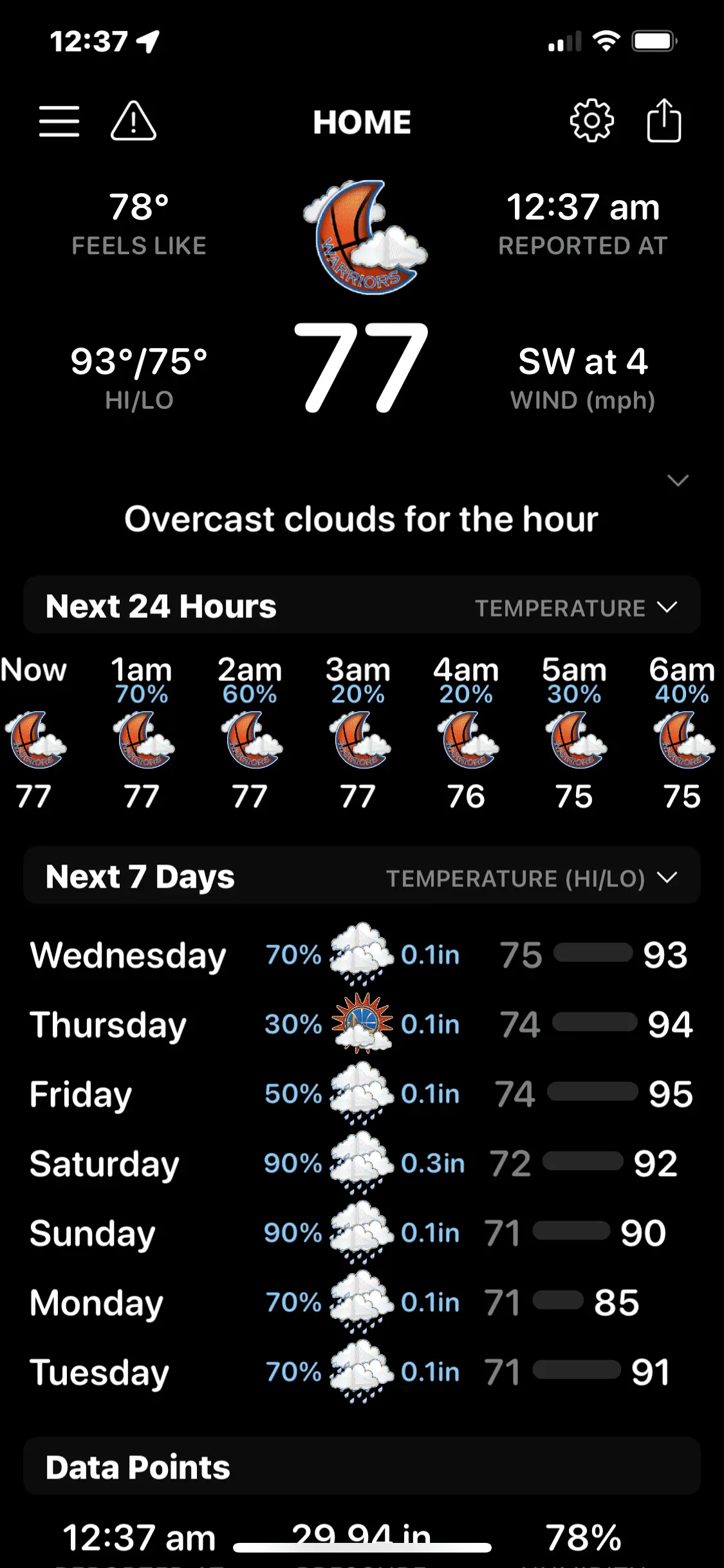Open settings gear

[591, 121]
